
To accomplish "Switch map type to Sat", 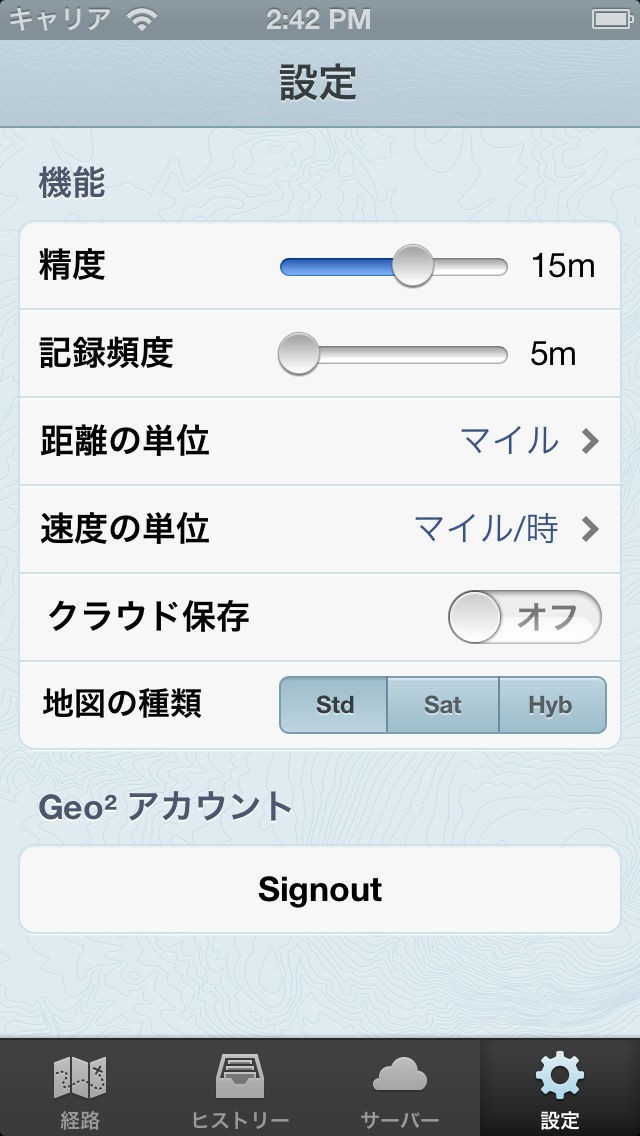I will pyautogui.click(x=442, y=705).
